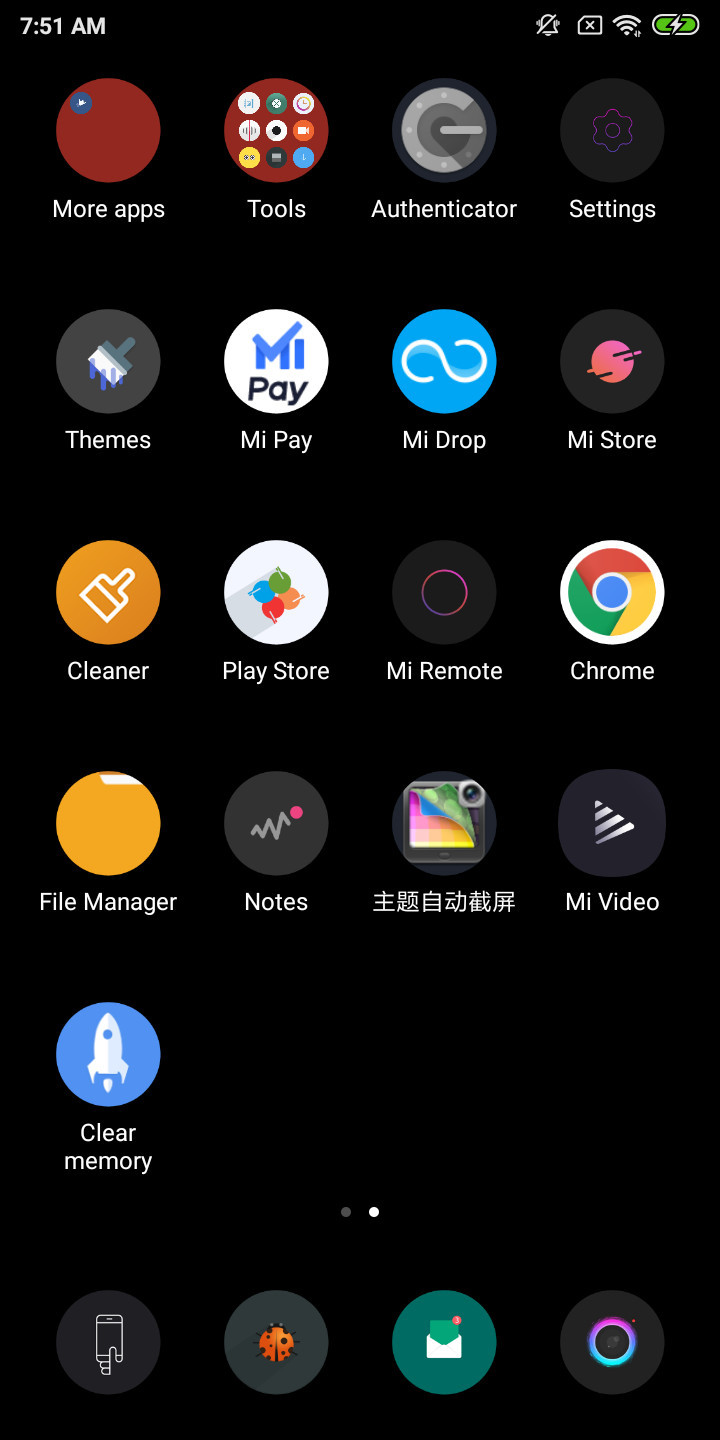Open the mail app in the dock
The height and width of the screenshot is (1440, 720).
pyautogui.click(x=444, y=1342)
